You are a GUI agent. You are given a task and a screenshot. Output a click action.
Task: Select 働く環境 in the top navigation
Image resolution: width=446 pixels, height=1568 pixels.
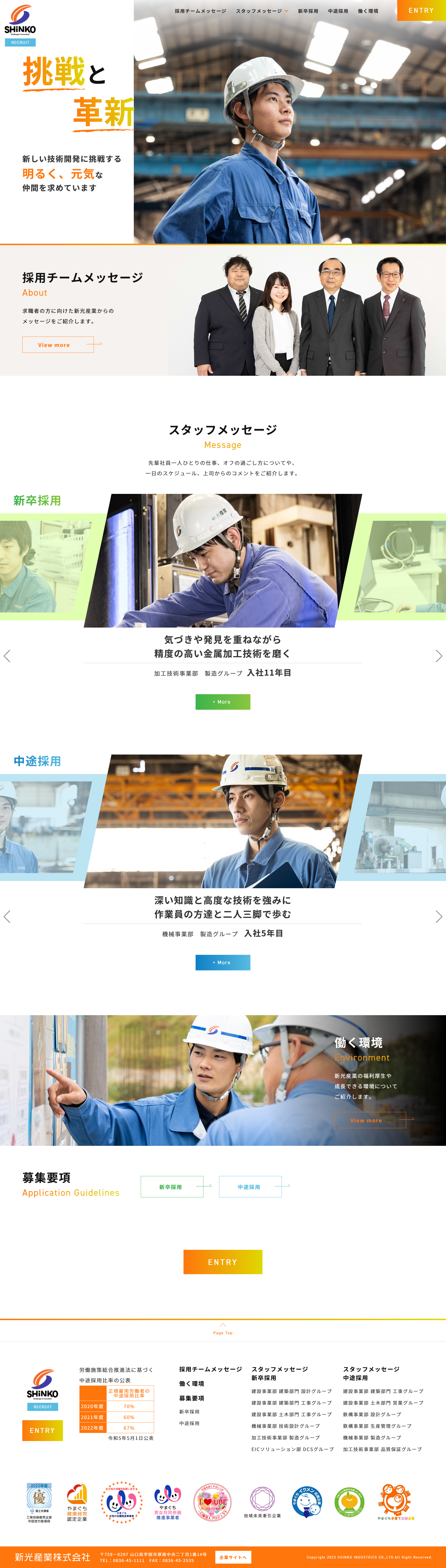[x=367, y=11]
